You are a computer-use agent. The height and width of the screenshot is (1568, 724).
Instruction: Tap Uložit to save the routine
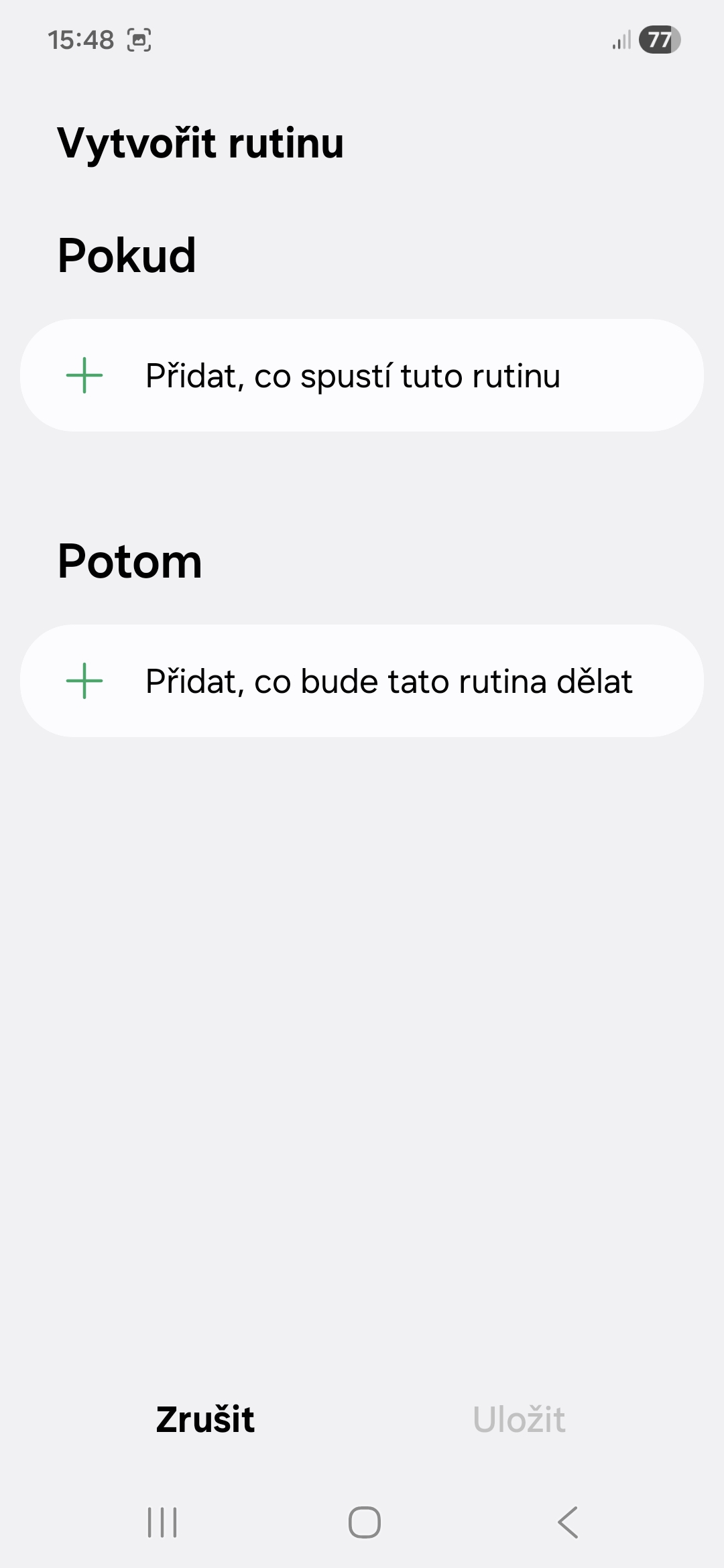click(x=519, y=1419)
